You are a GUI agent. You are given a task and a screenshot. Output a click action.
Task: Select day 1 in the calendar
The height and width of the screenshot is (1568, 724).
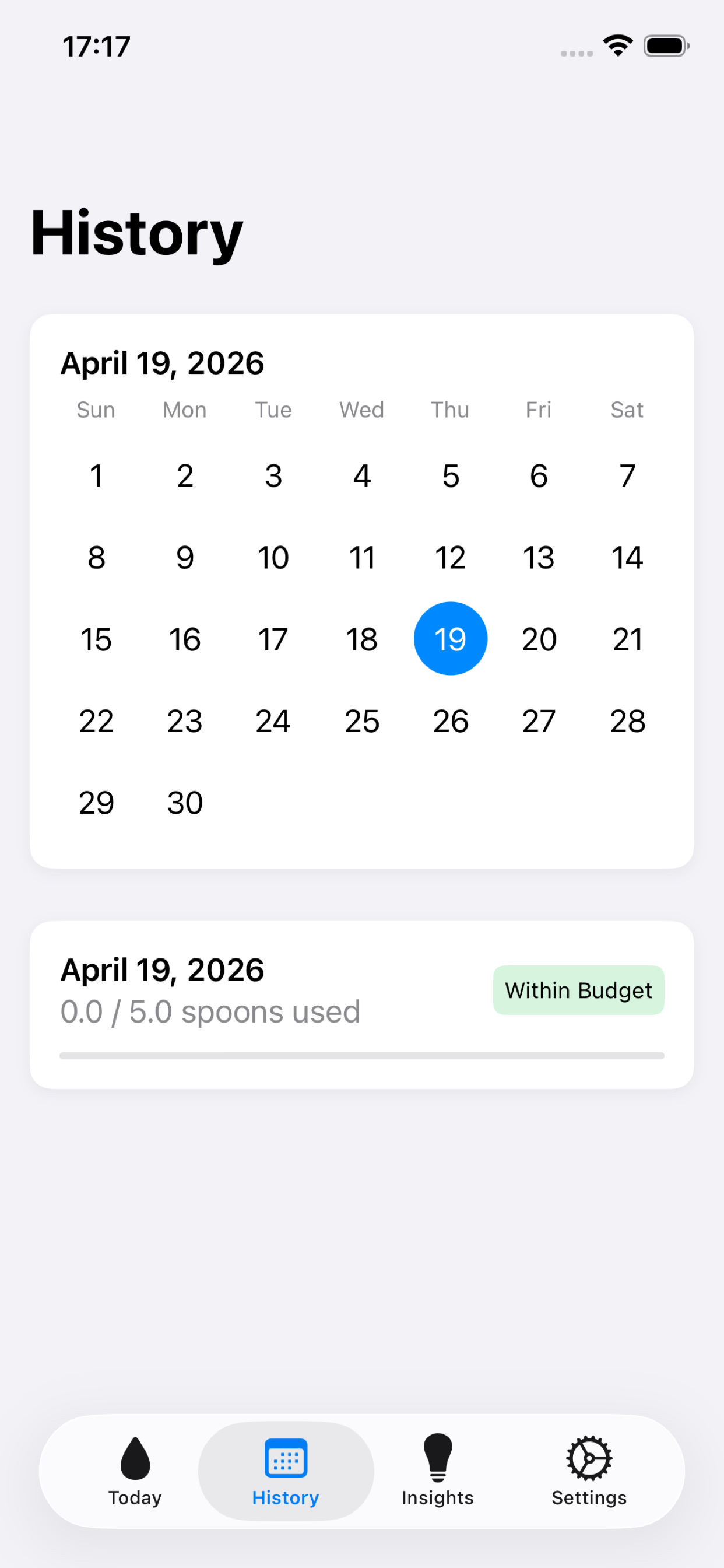[x=96, y=476]
